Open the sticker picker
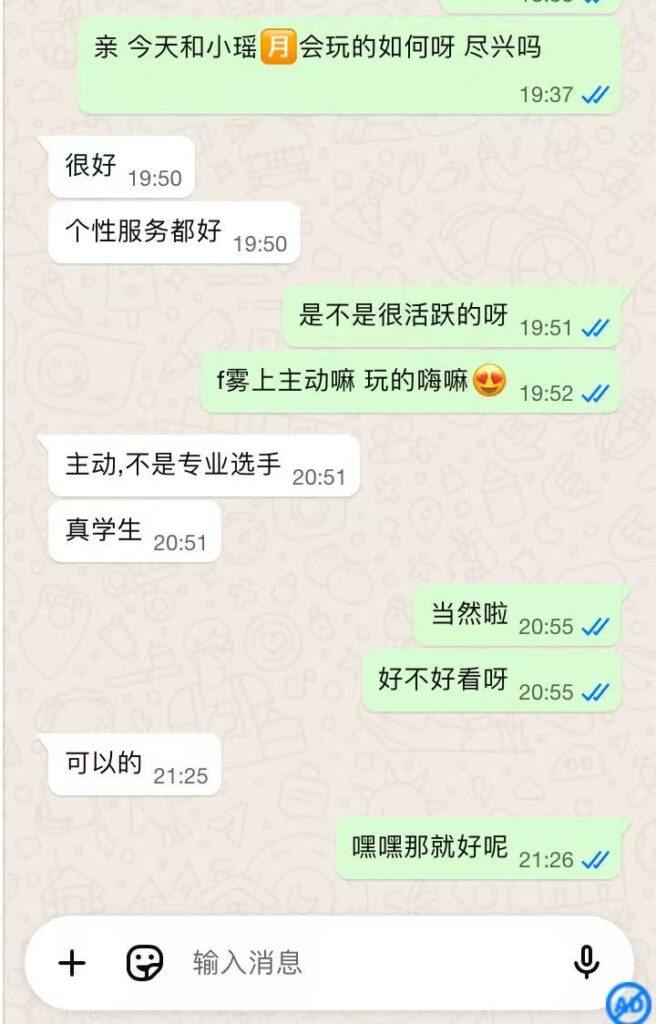The height and width of the screenshot is (1024, 656). coord(144,963)
